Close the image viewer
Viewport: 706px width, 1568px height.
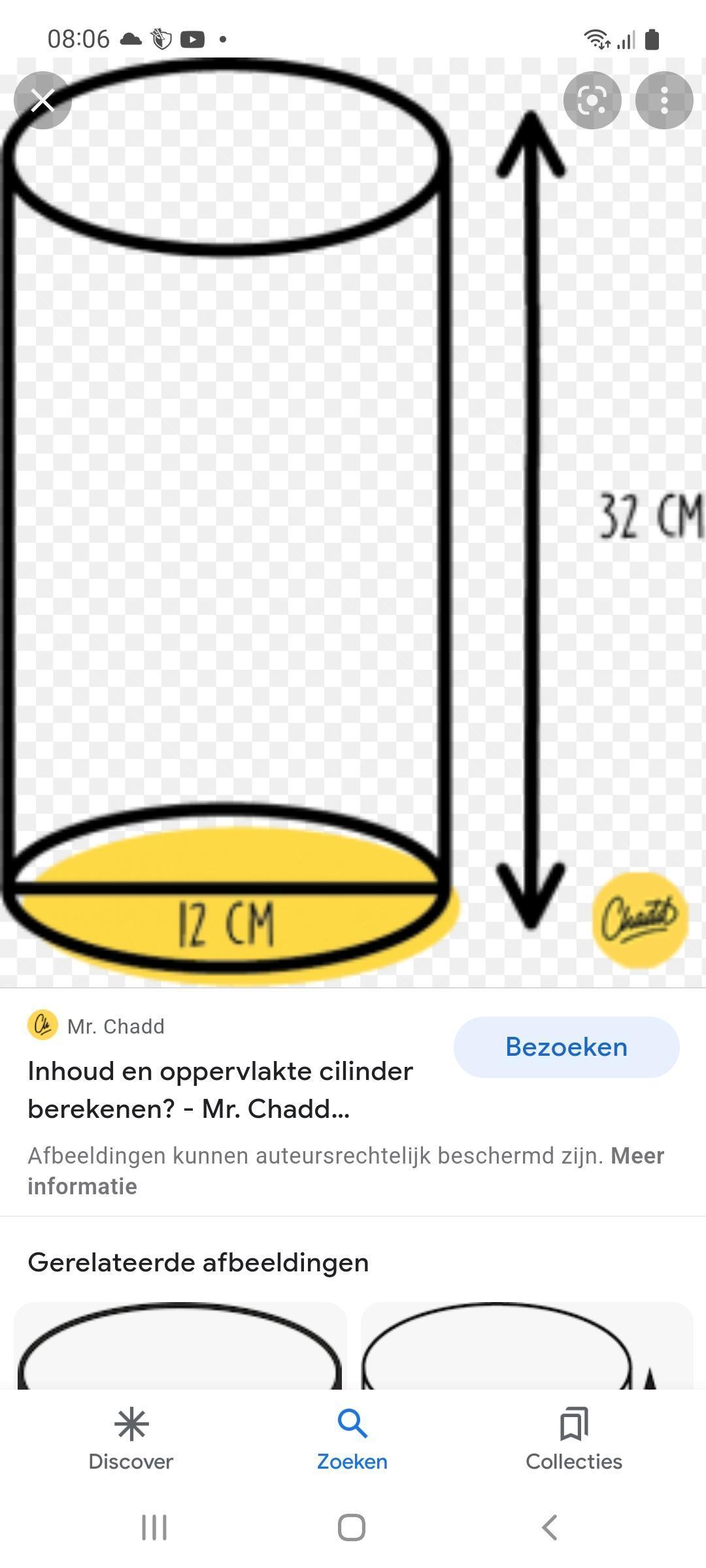42,101
